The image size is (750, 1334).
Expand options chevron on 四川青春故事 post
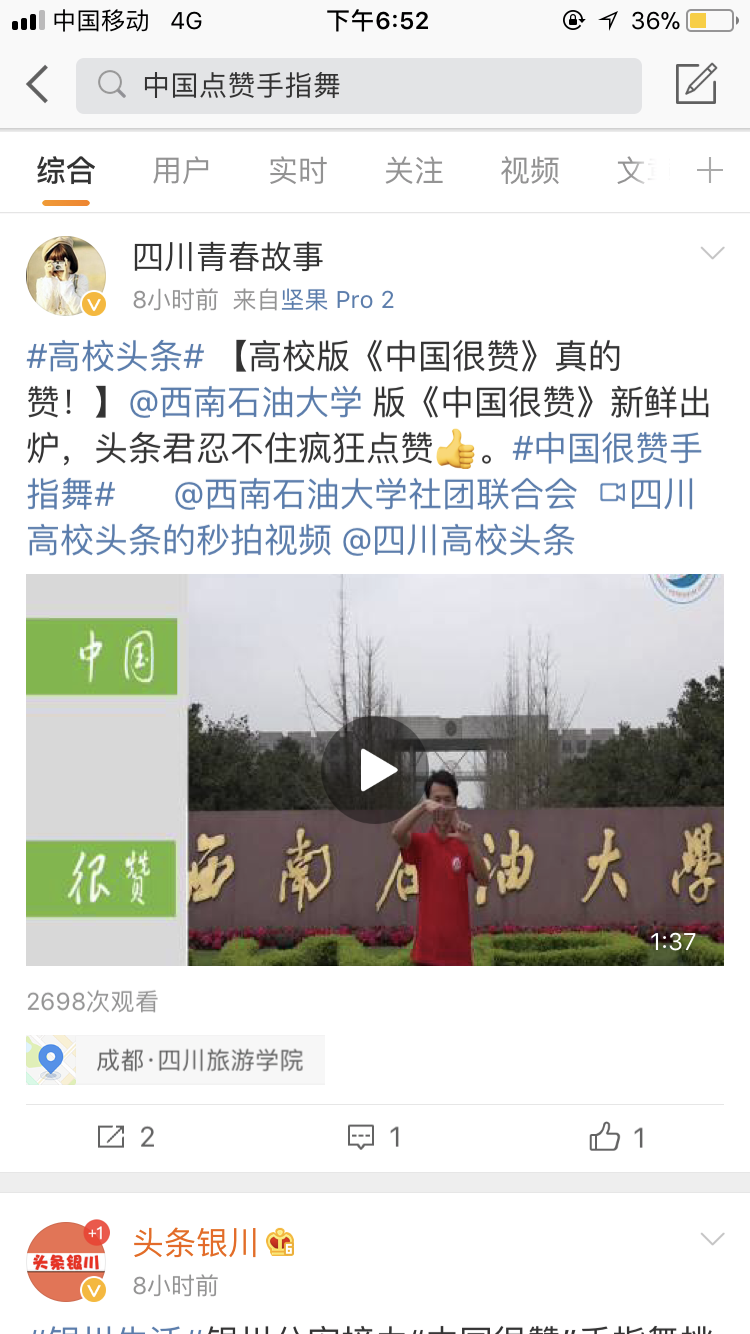point(712,254)
